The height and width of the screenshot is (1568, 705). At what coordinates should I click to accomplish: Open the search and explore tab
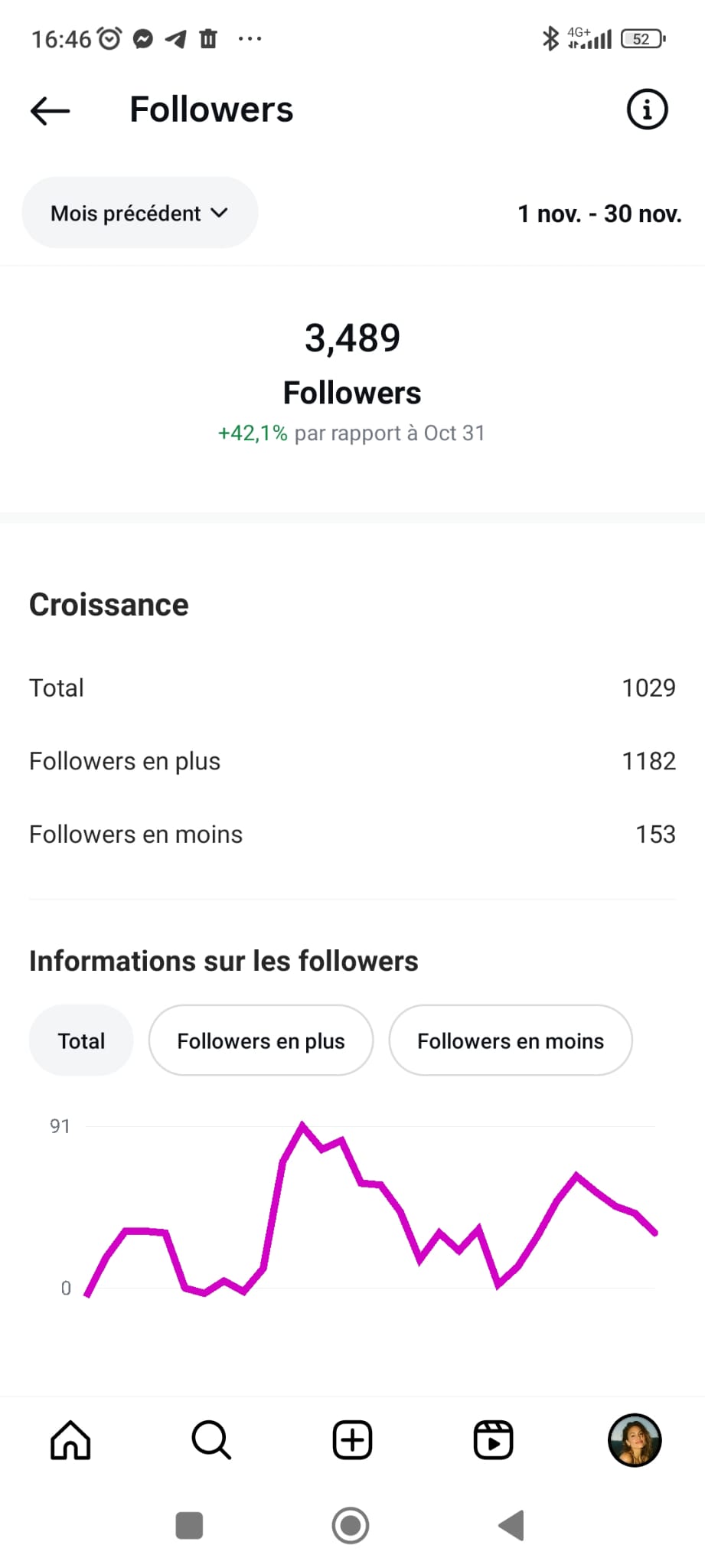coord(211,1440)
